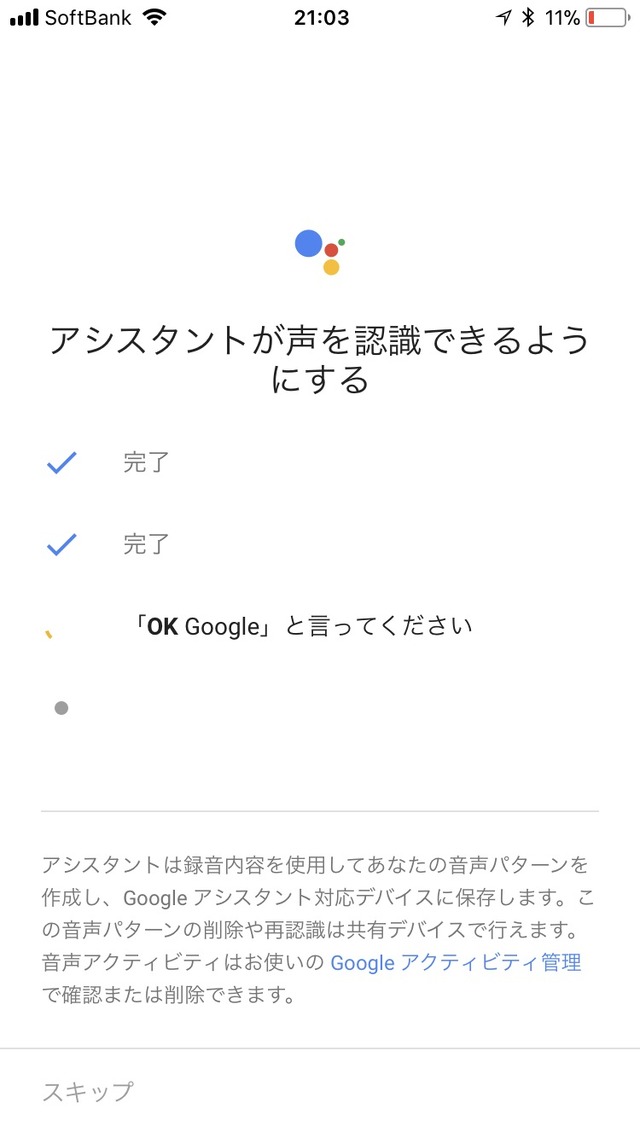Tap スキップ to skip voice setup
Viewport: 640px width, 1138px height.
88,1092
